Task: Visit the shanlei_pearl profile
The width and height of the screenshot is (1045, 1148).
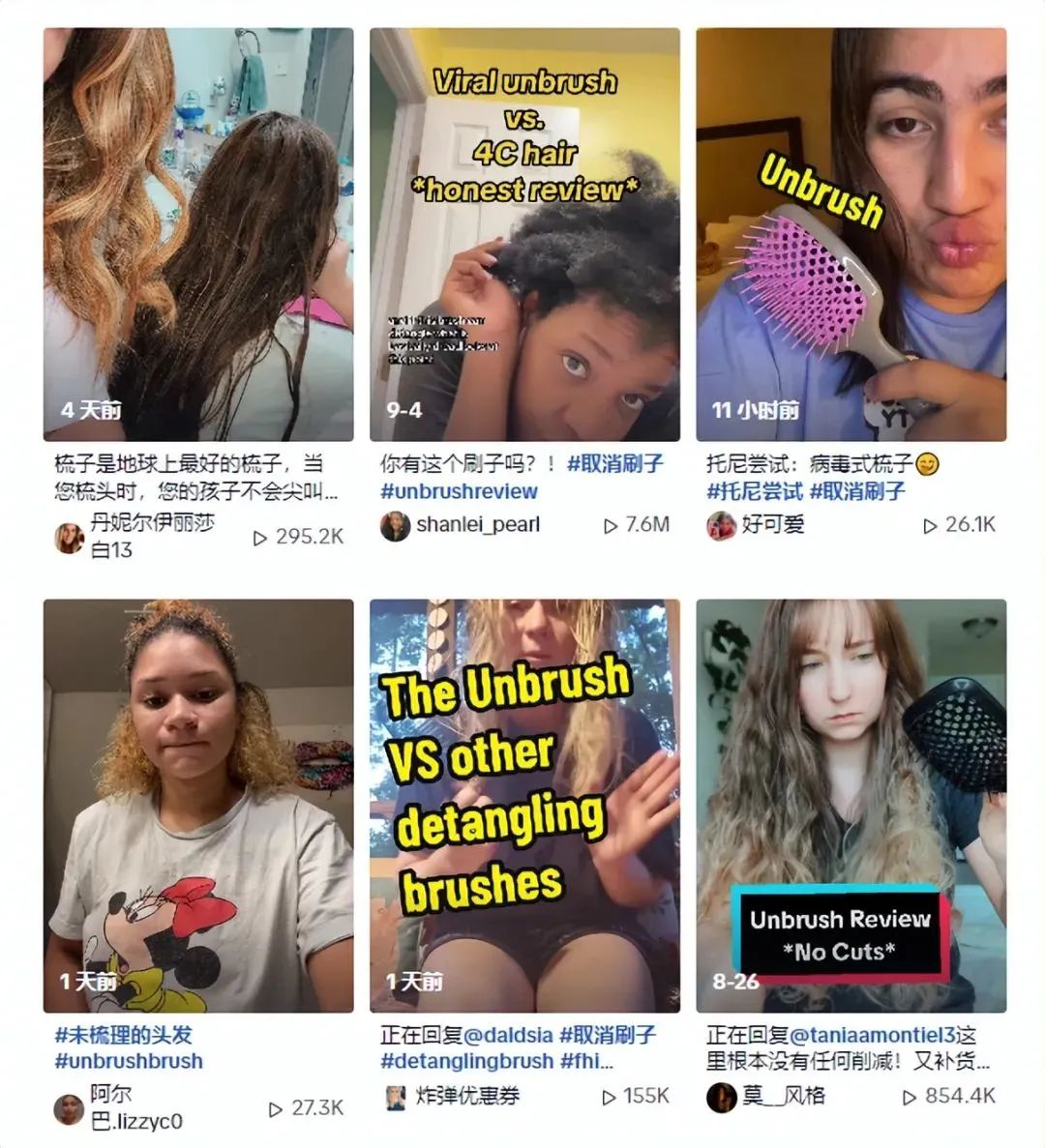Action: 477,525
